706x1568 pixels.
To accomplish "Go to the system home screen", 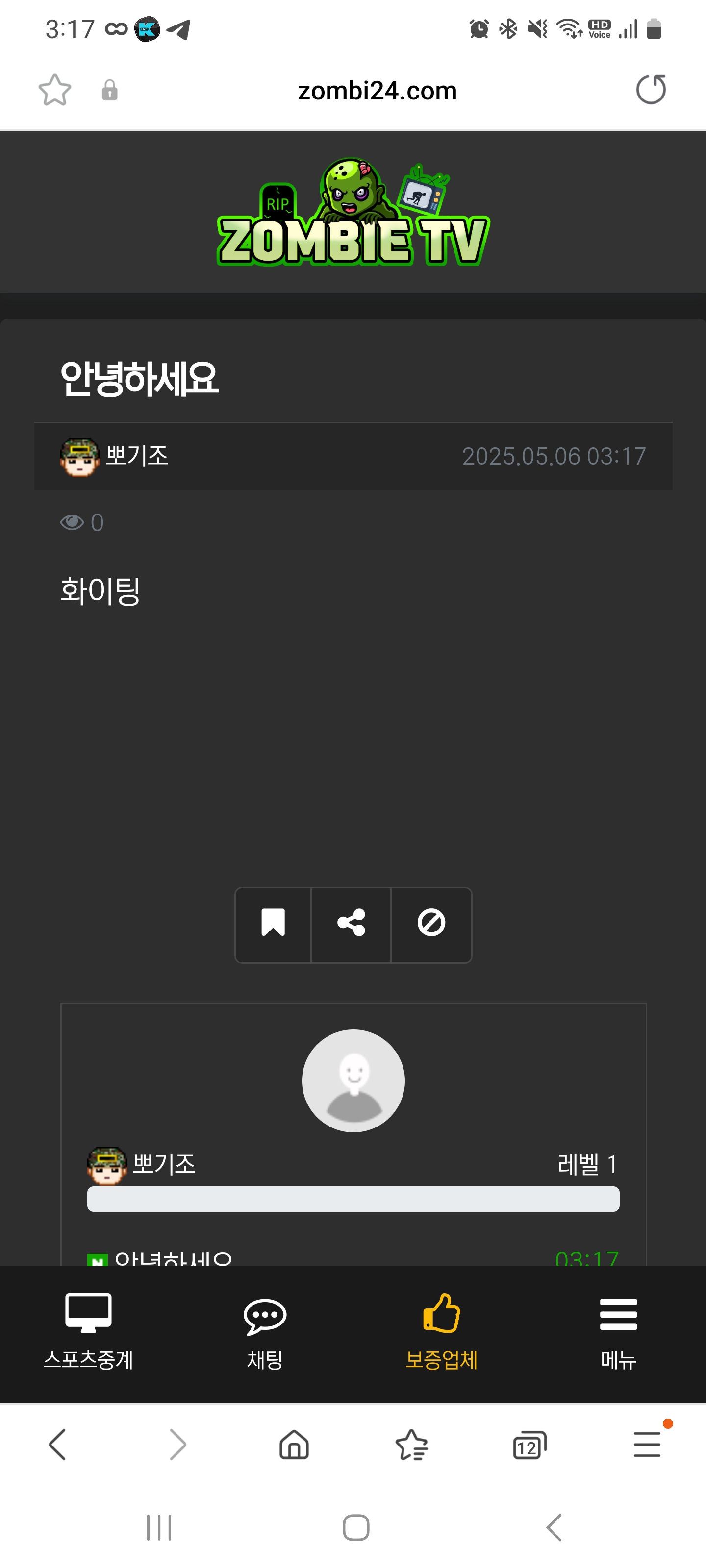I will (x=356, y=1527).
